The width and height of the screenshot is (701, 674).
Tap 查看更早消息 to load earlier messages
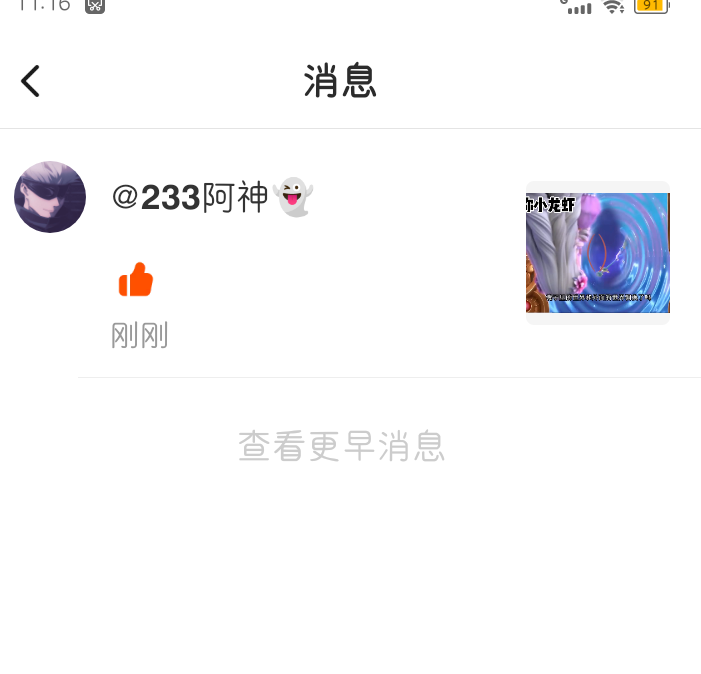click(x=341, y=446)
